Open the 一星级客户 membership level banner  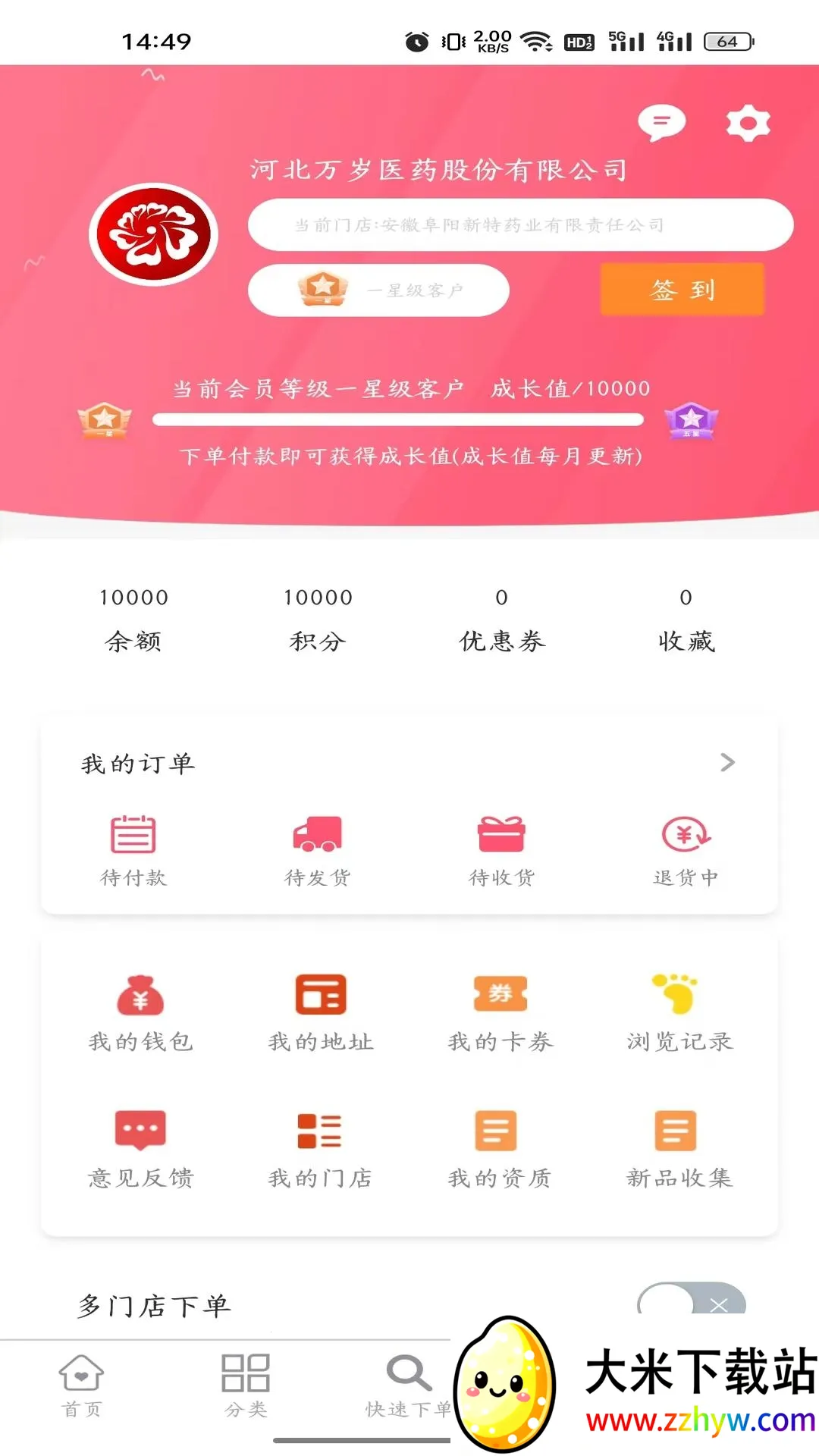tap(378, 290)
